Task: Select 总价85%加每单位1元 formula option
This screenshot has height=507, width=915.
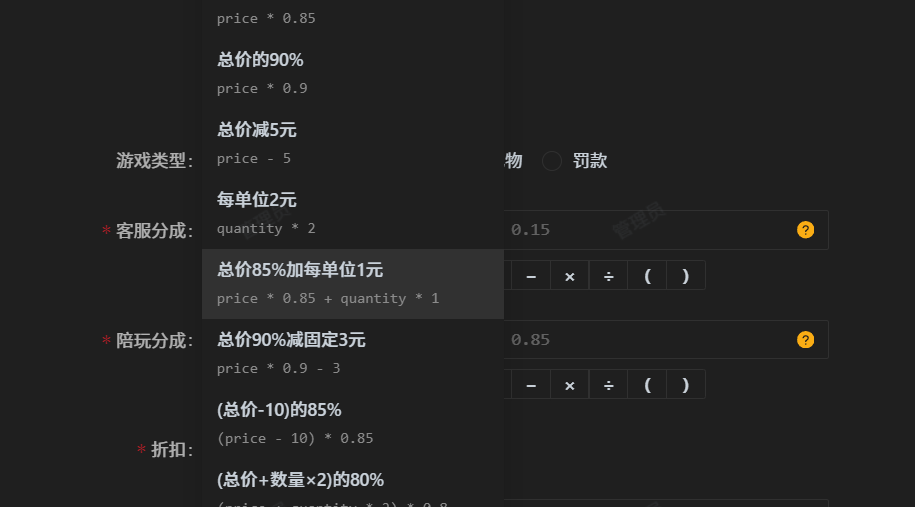Action: tap(352, 284)
